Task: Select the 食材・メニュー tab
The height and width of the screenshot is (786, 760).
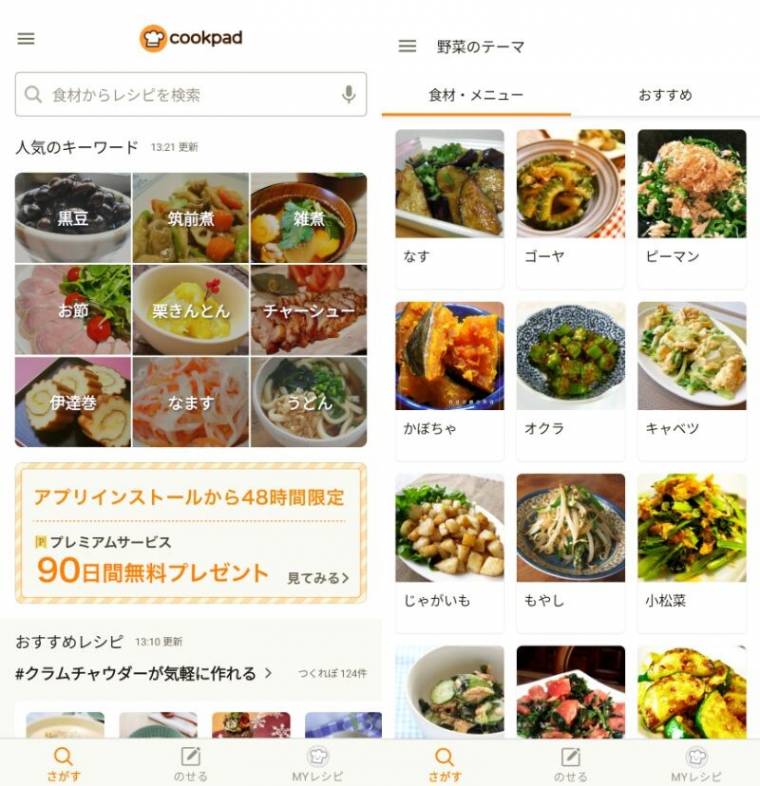Action: (x=477, y=95)
